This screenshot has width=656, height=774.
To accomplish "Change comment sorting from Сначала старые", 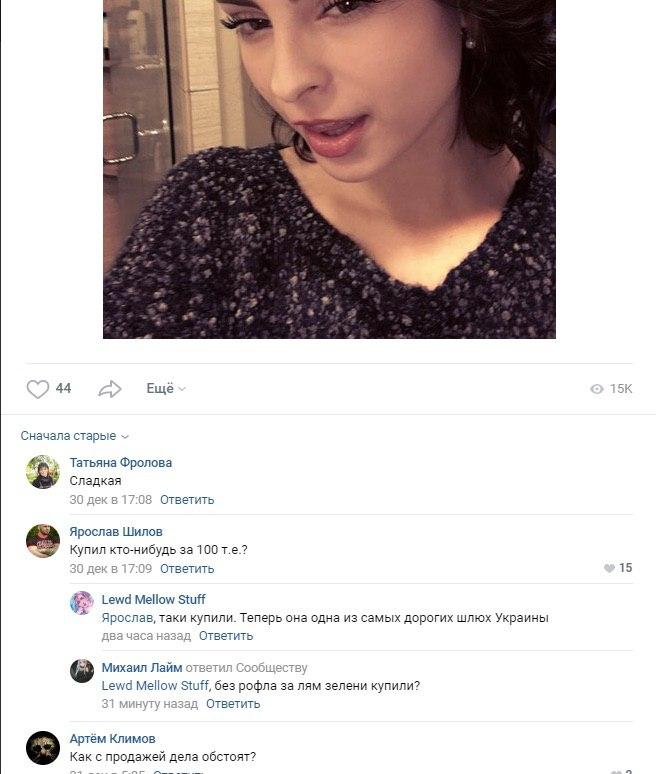I will point(75,436).
